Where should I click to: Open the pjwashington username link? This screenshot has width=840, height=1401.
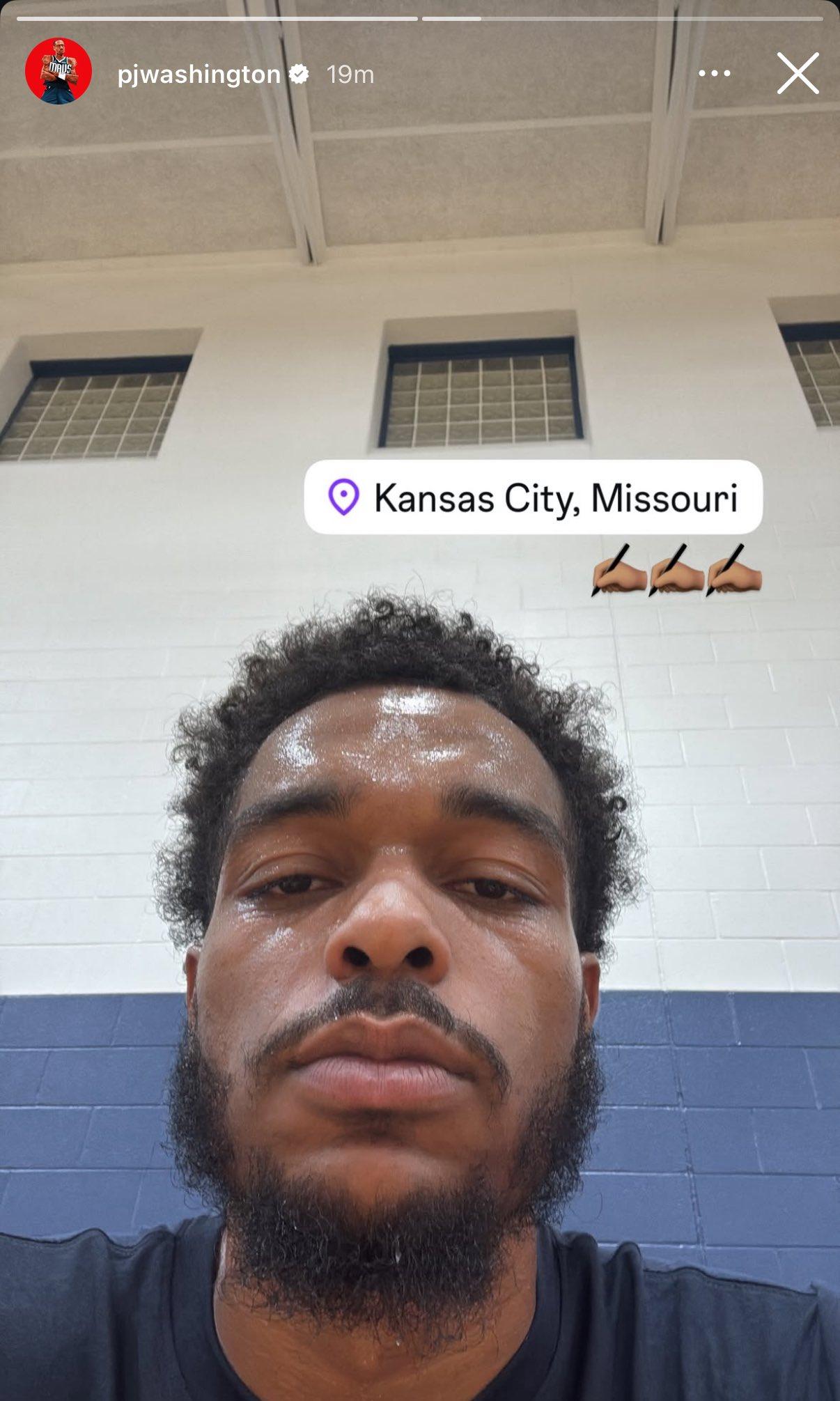click(199, 74)
